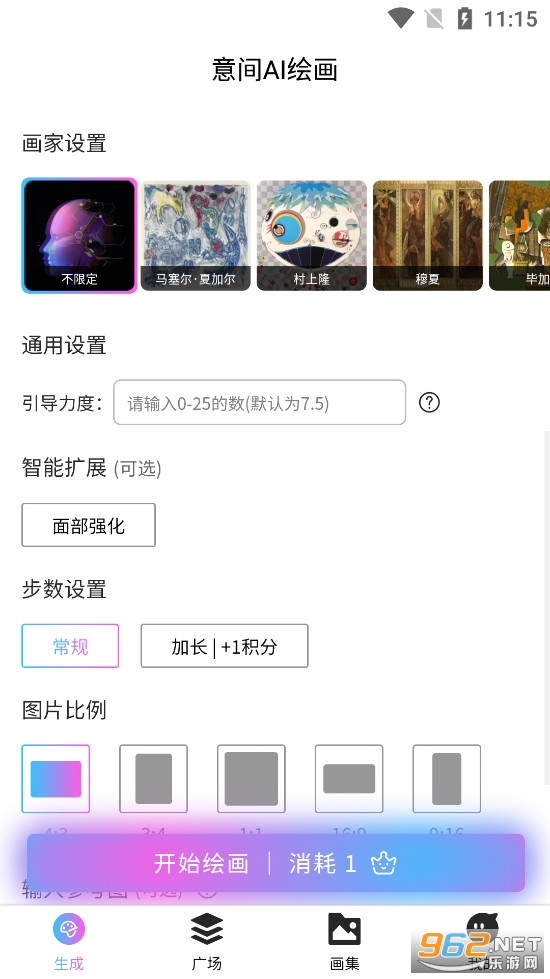Start painting with 开始绘画 button
This screenshot has width=550, height=979.
point(275,863)
